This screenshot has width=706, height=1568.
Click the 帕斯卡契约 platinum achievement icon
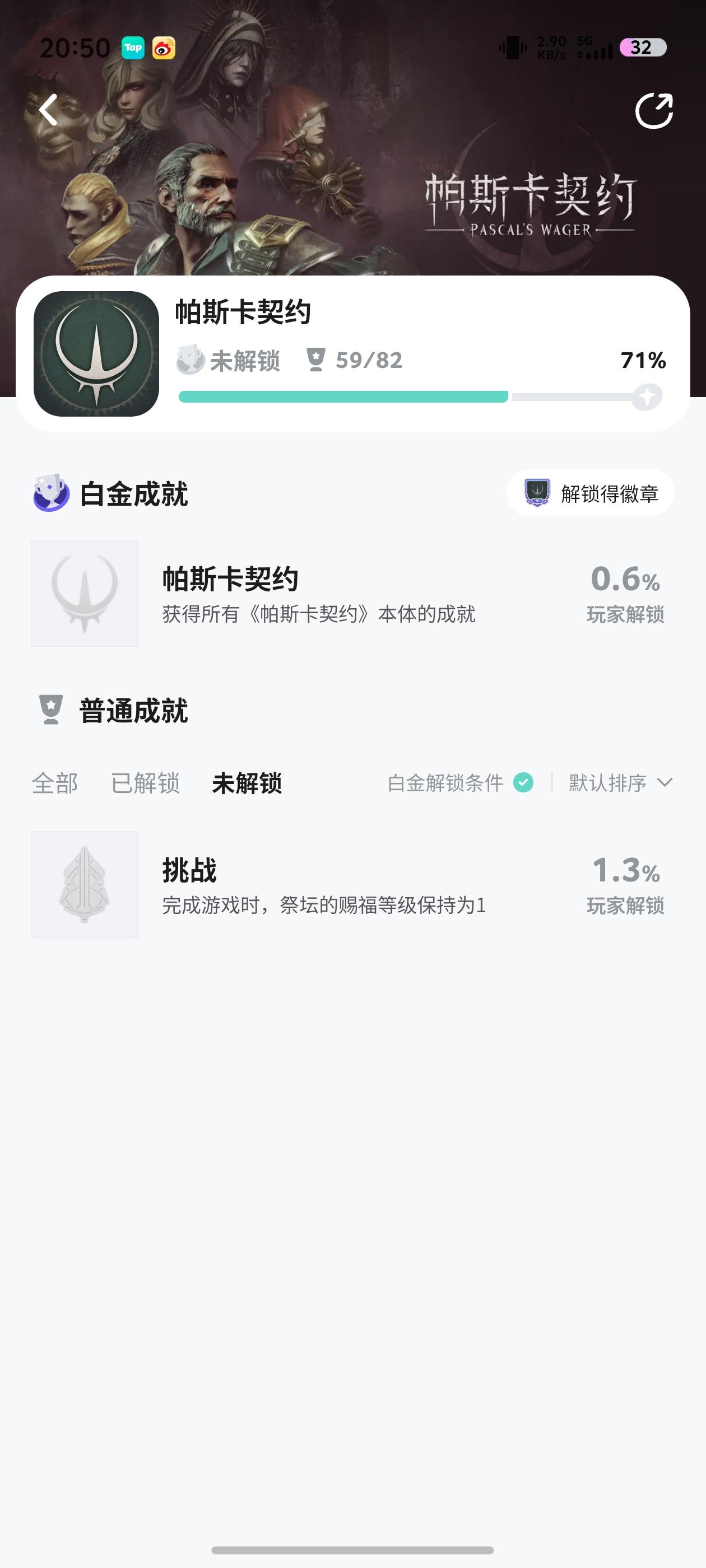click(85, 594)
